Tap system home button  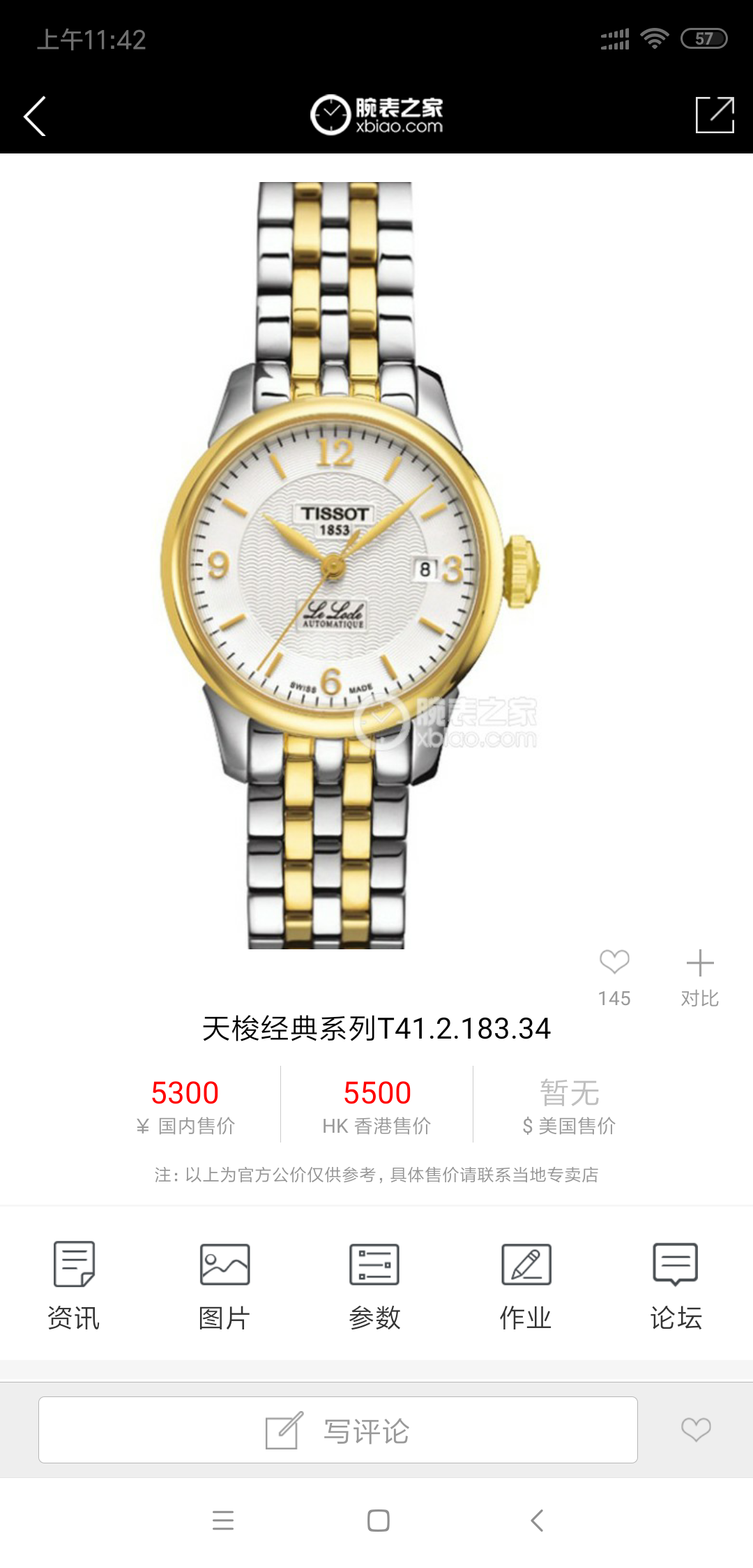[x=378, y=1521]
